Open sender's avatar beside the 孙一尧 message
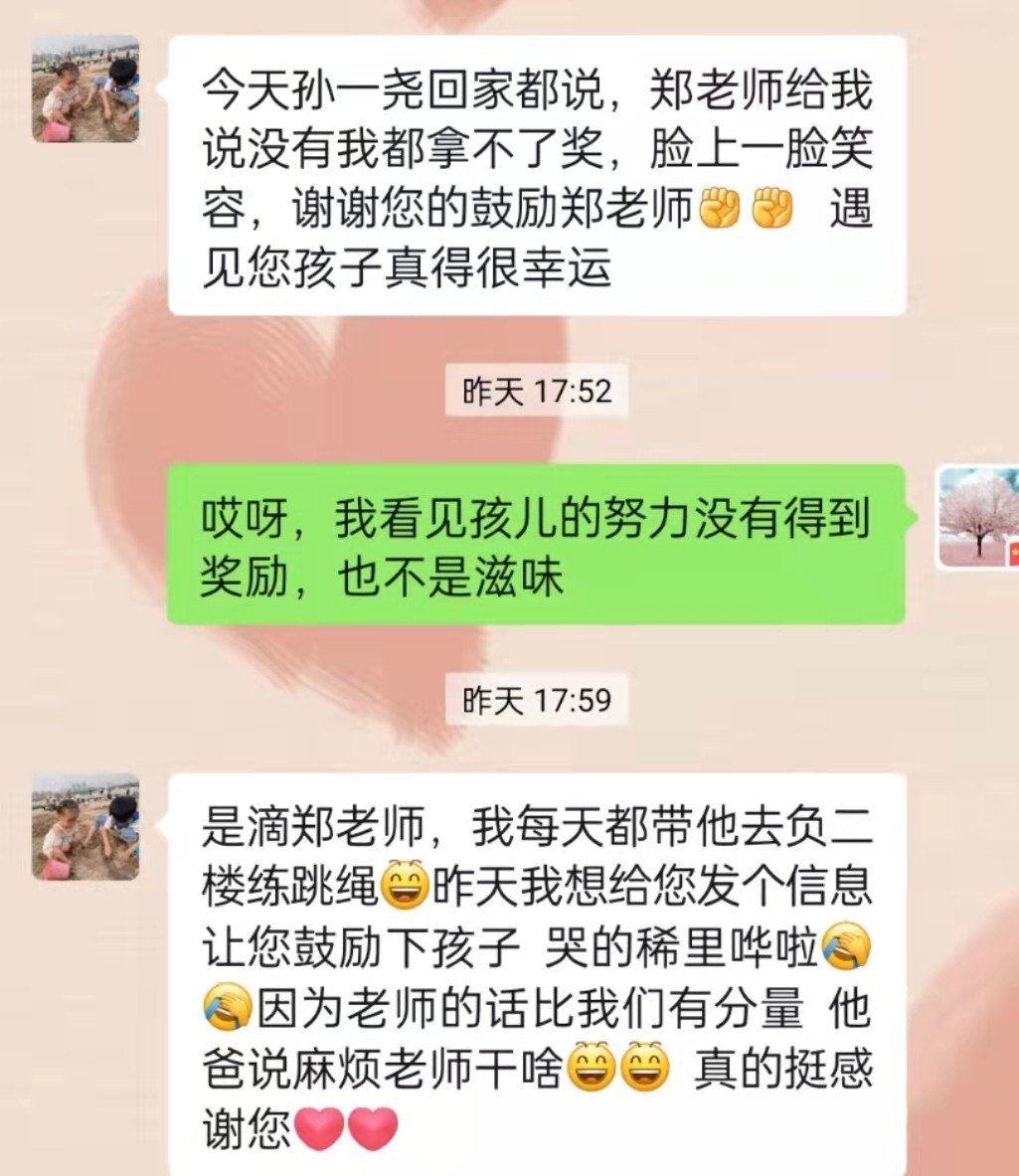The image size is (1019, 1176). pos(85,89)
